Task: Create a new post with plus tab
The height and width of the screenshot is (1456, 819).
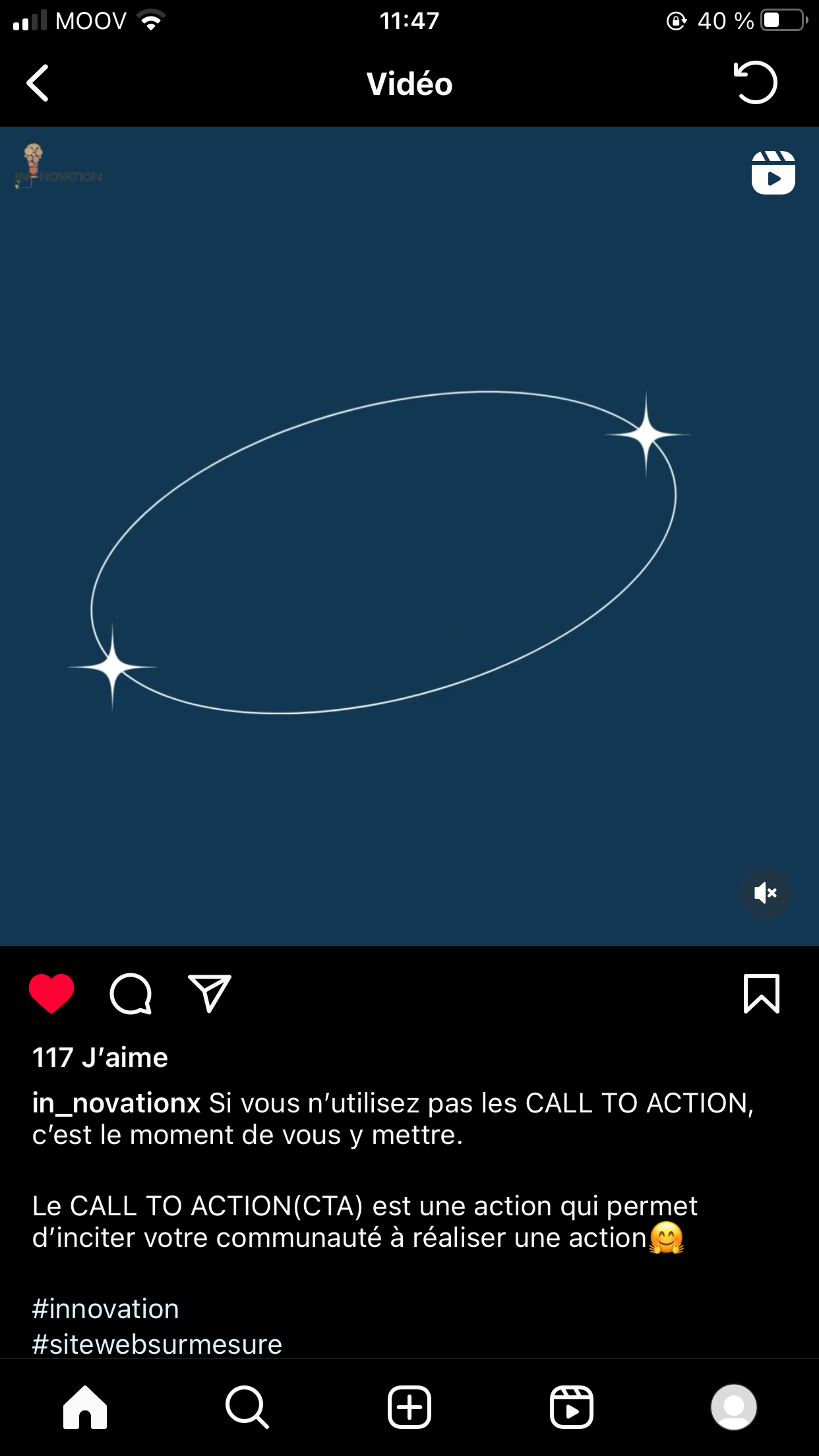Action: click(409, 1407)
